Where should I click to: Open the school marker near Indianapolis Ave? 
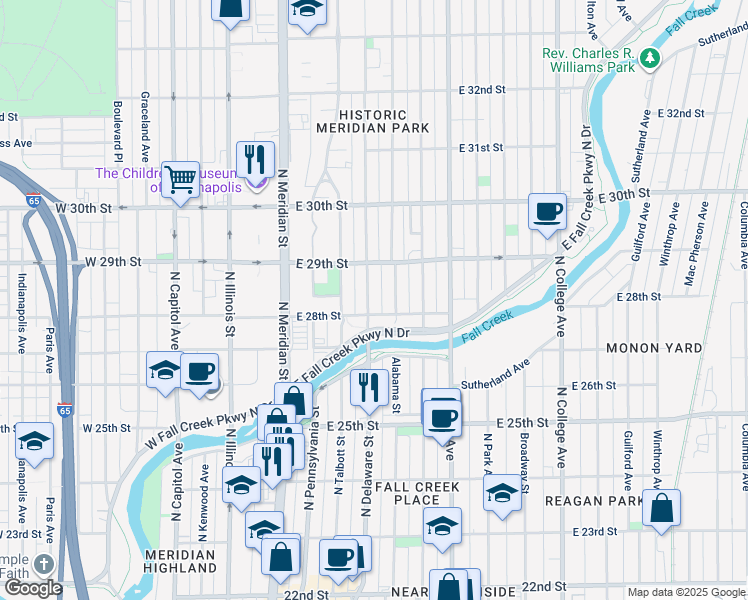(34, 442)
